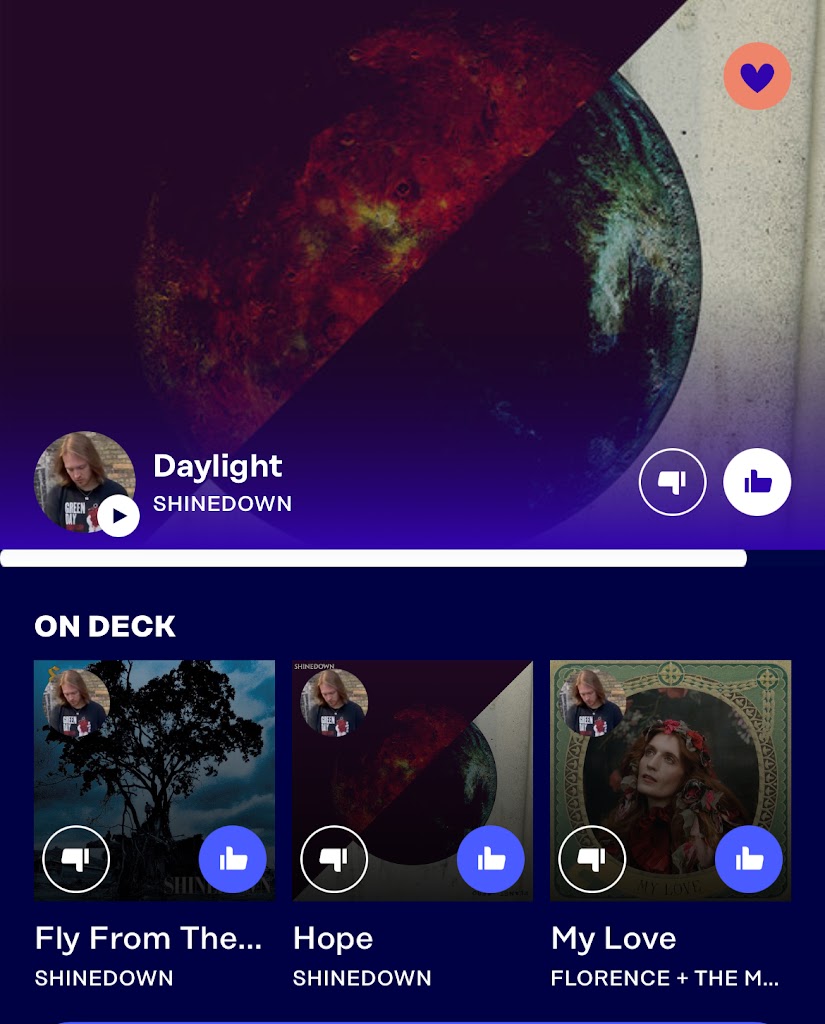Thumbs down the Daylight song
This screenshot has width=825, height=1024.
[x=672, y=483]
